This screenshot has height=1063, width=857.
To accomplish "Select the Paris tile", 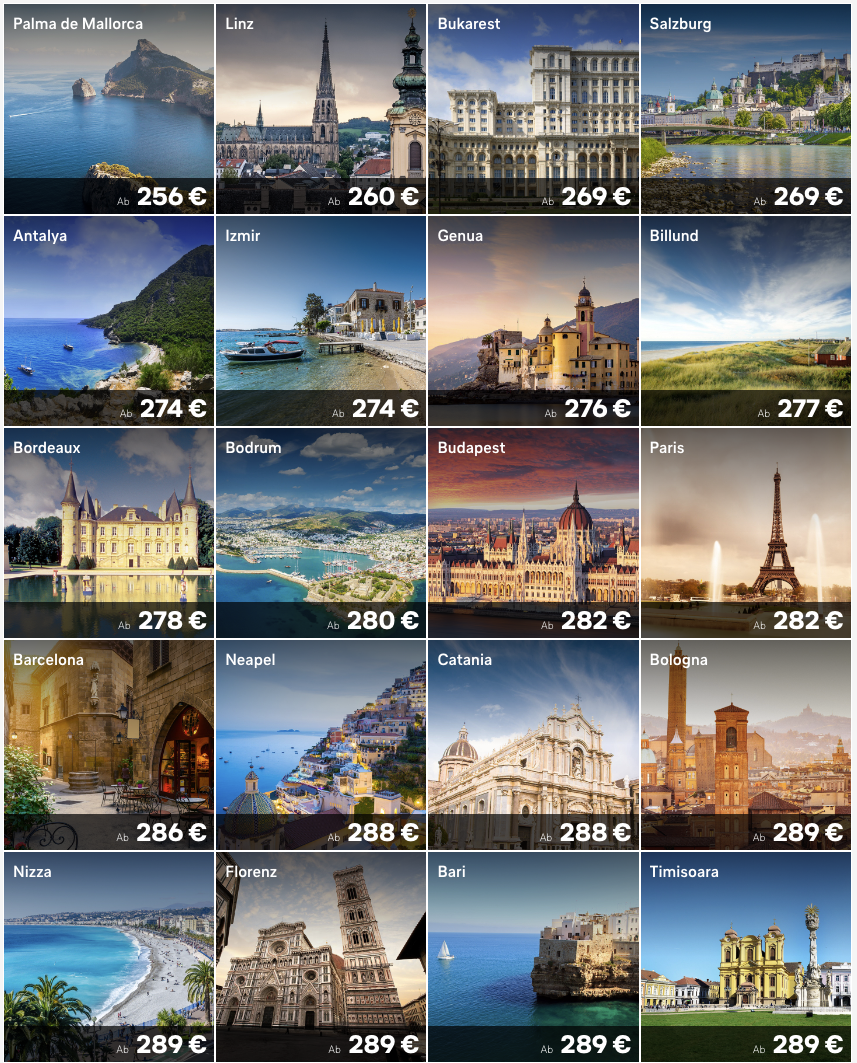I will (x=745, y=532).
